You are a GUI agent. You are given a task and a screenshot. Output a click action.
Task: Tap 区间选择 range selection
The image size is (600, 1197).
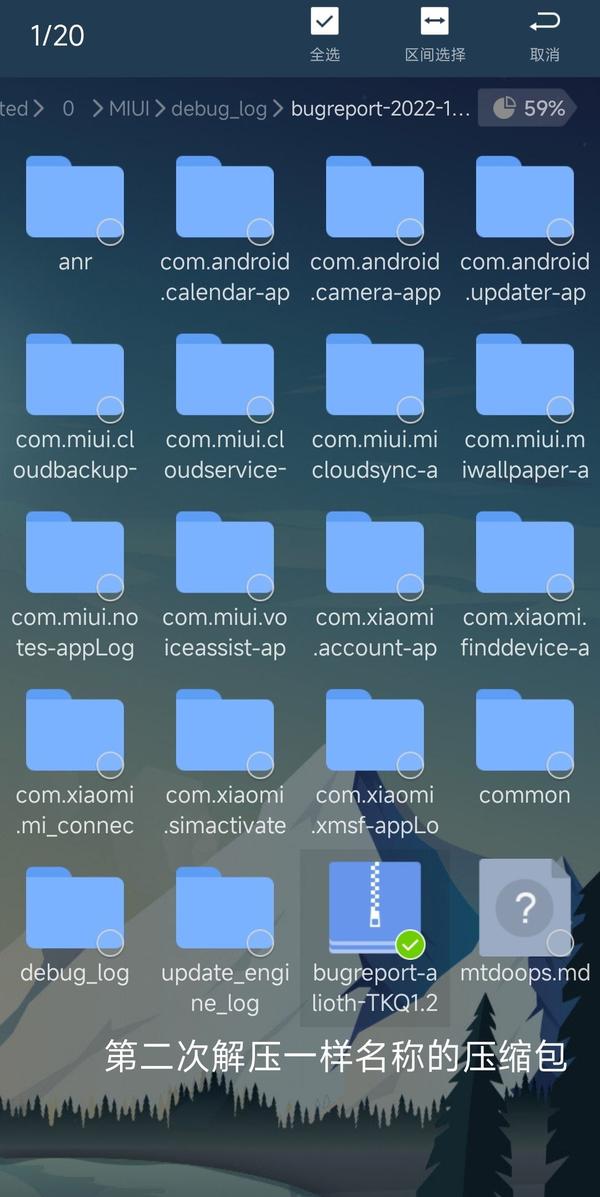tap(435, 34)
